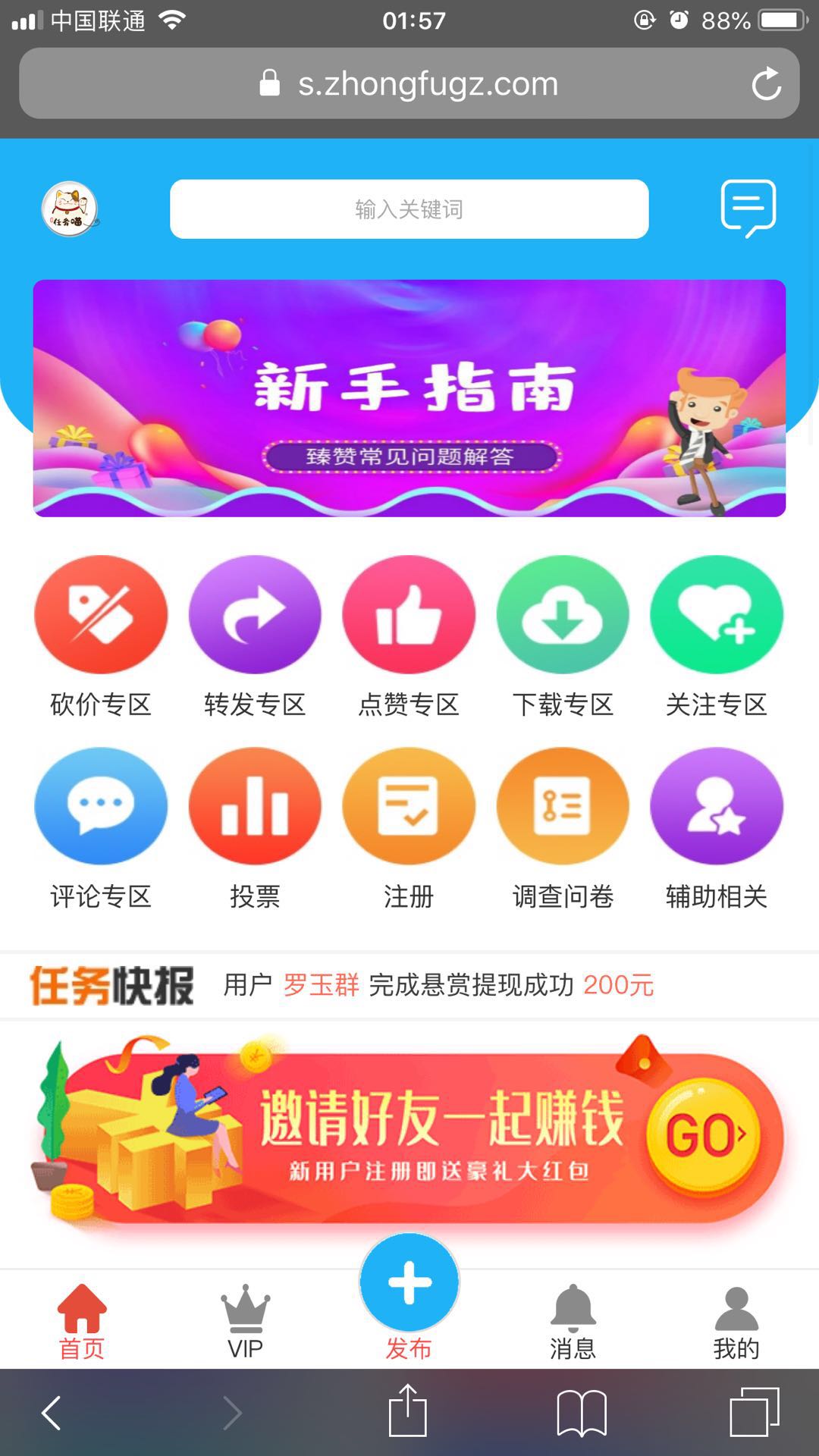Image resolution: width=819 pixels, height=1456 pixels.
Task: Open the 关注专区 (follow zone) icon
Action: tap(717, 616)
